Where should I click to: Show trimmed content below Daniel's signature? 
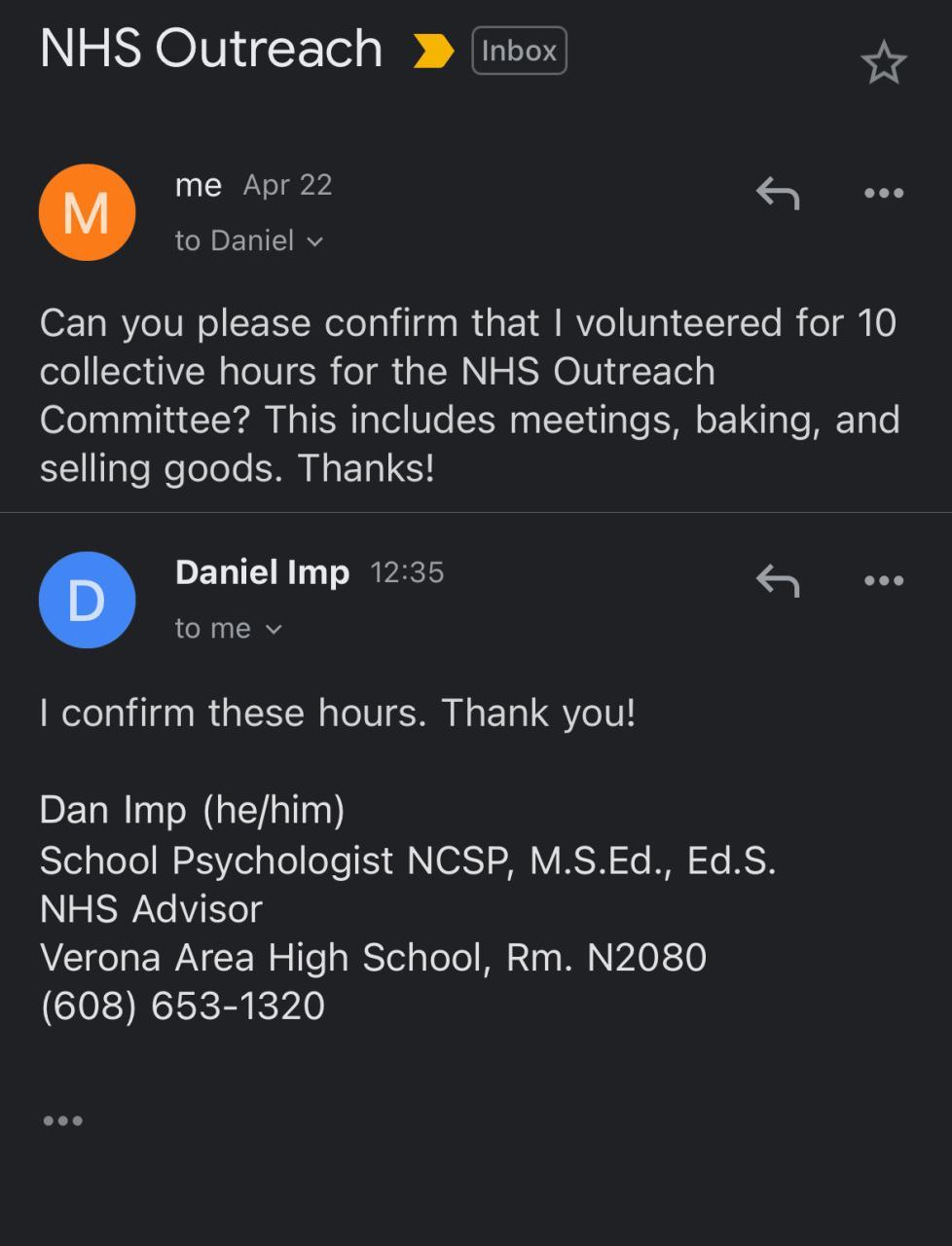[63, 1120]
